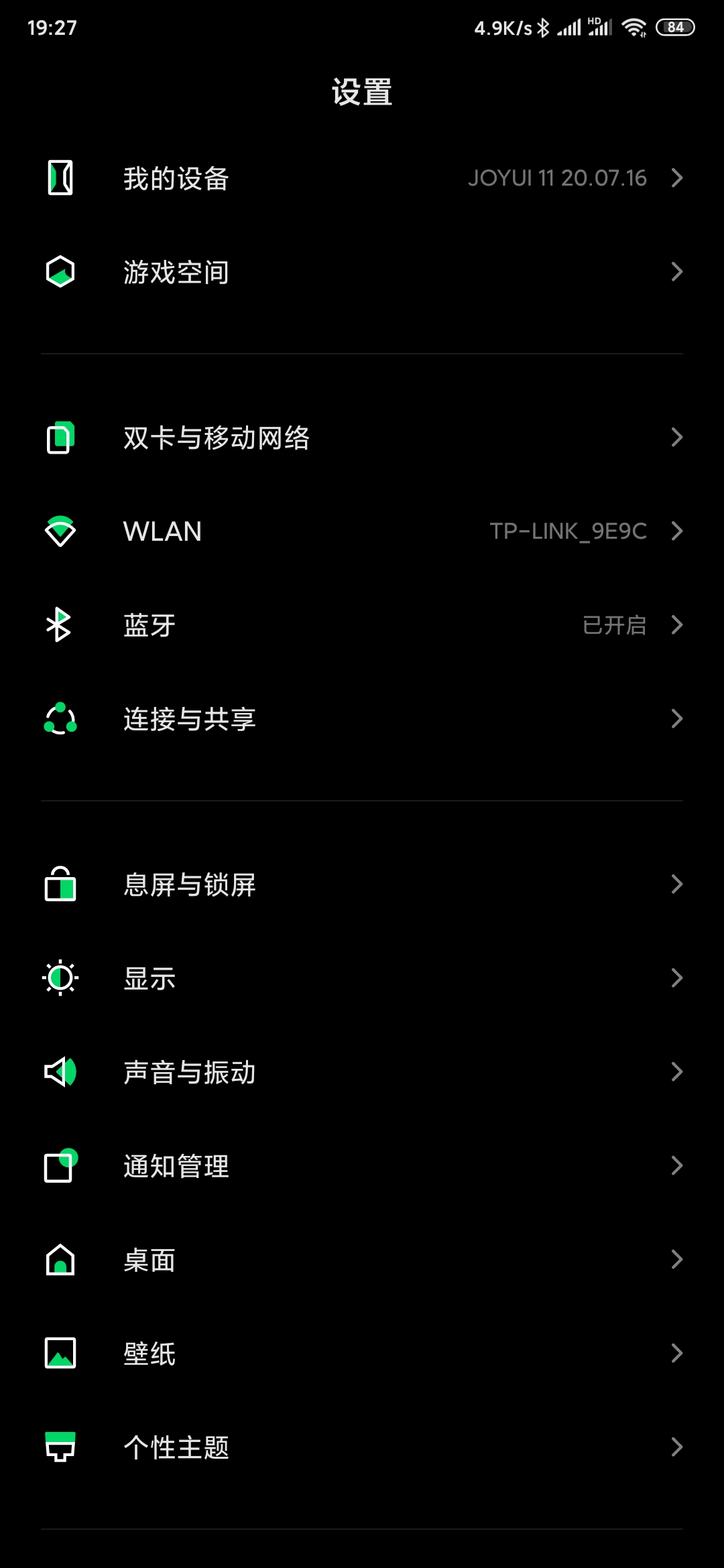Open 游戏空间 settings
Viewport: 724px width, 1568px height.
tap(362, 272)
